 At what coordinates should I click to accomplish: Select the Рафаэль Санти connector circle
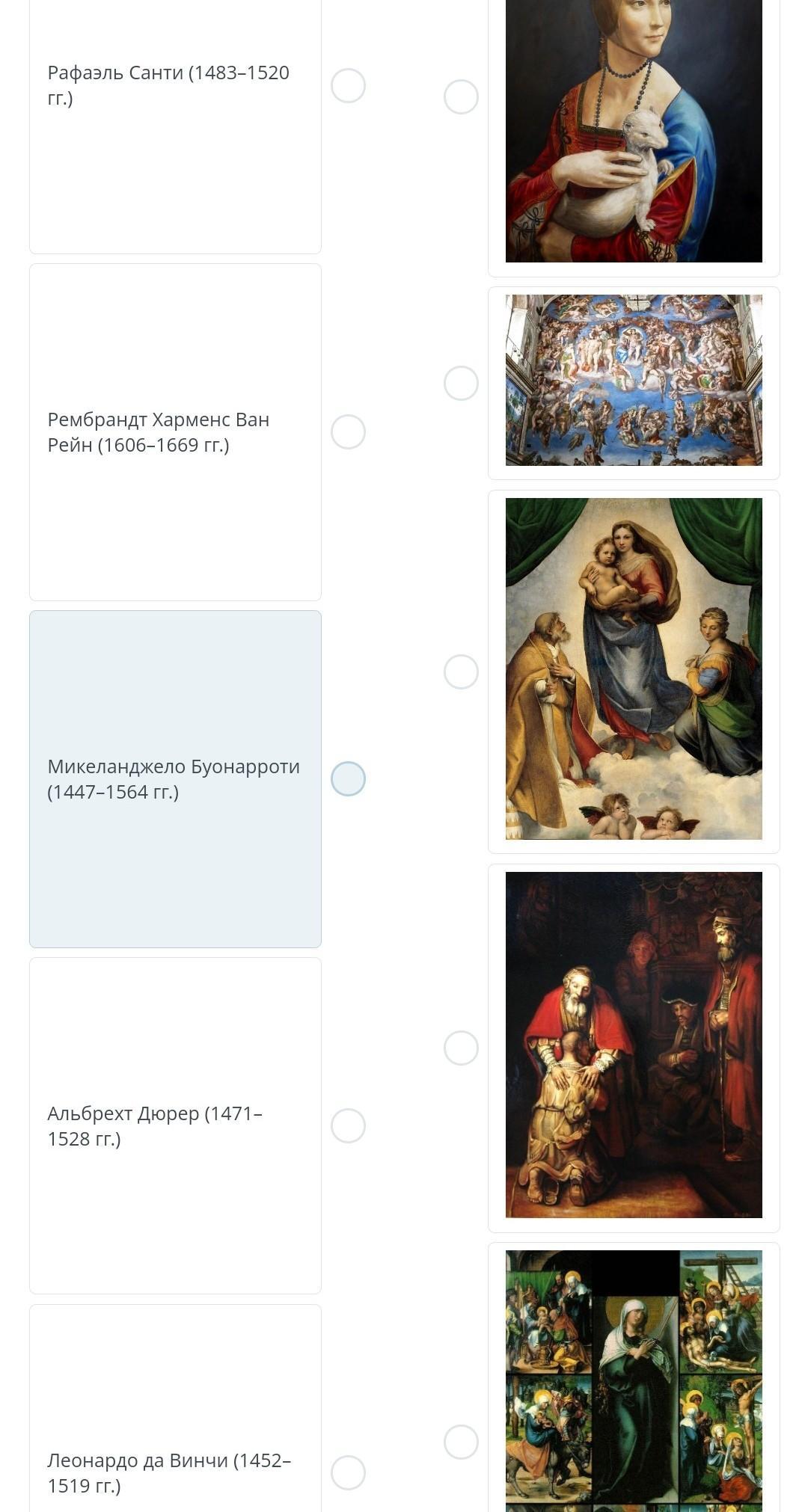(x=348, y=86)
